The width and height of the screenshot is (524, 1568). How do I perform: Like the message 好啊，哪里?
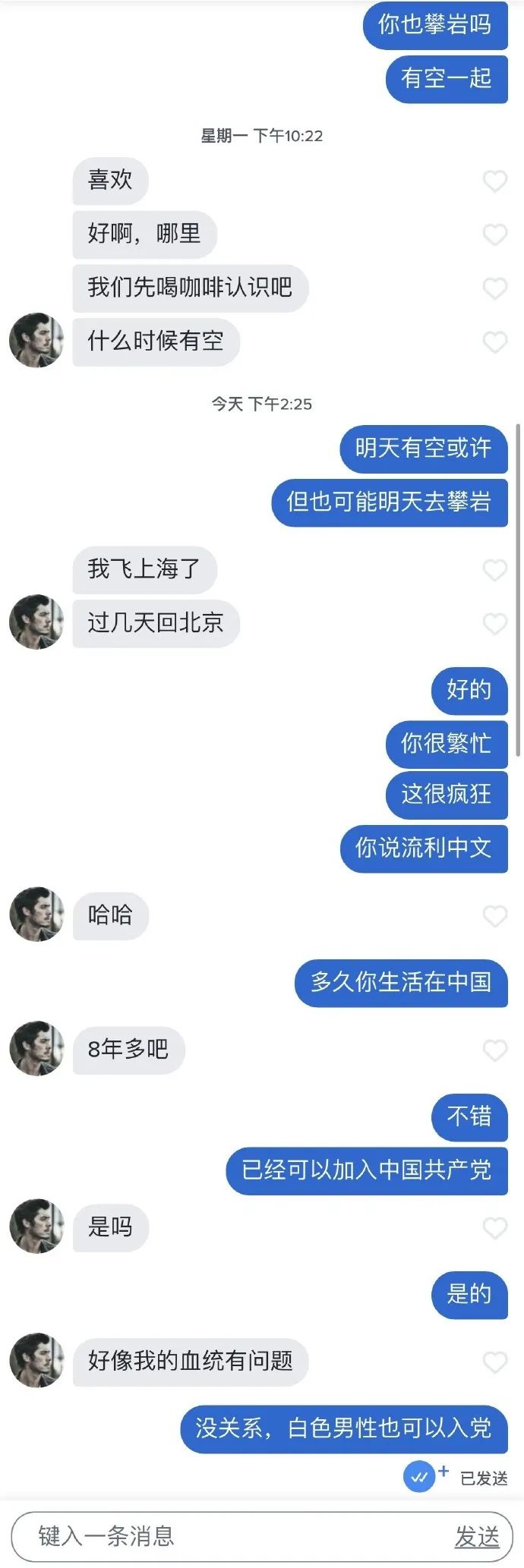(494, 235)
